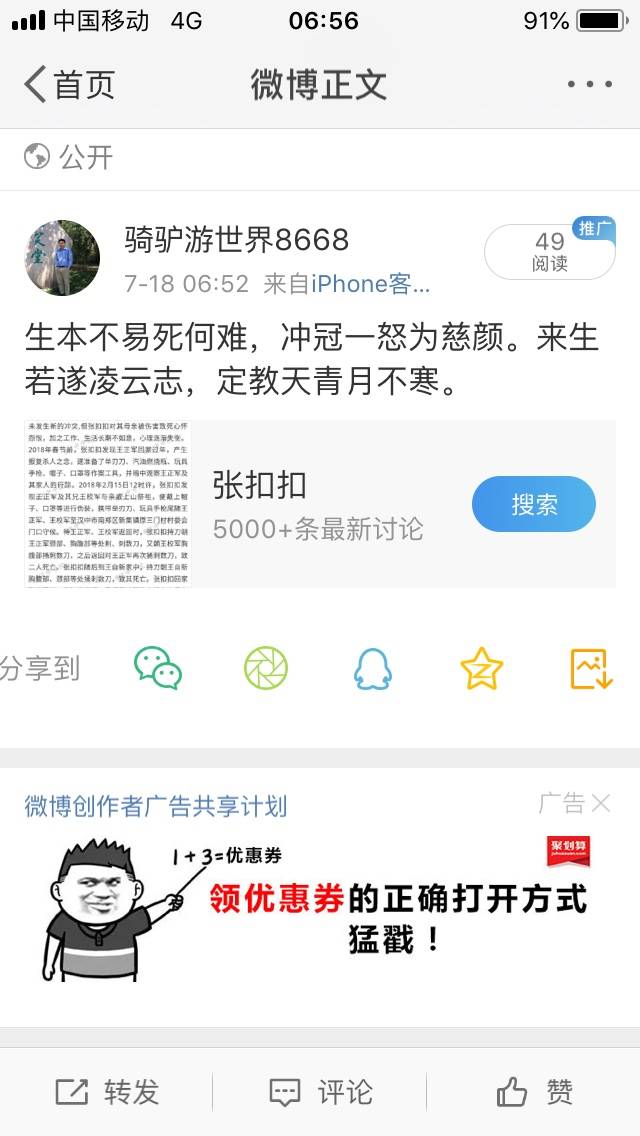
Task: Go back to 首页
Action: click(x=68, y=85)
